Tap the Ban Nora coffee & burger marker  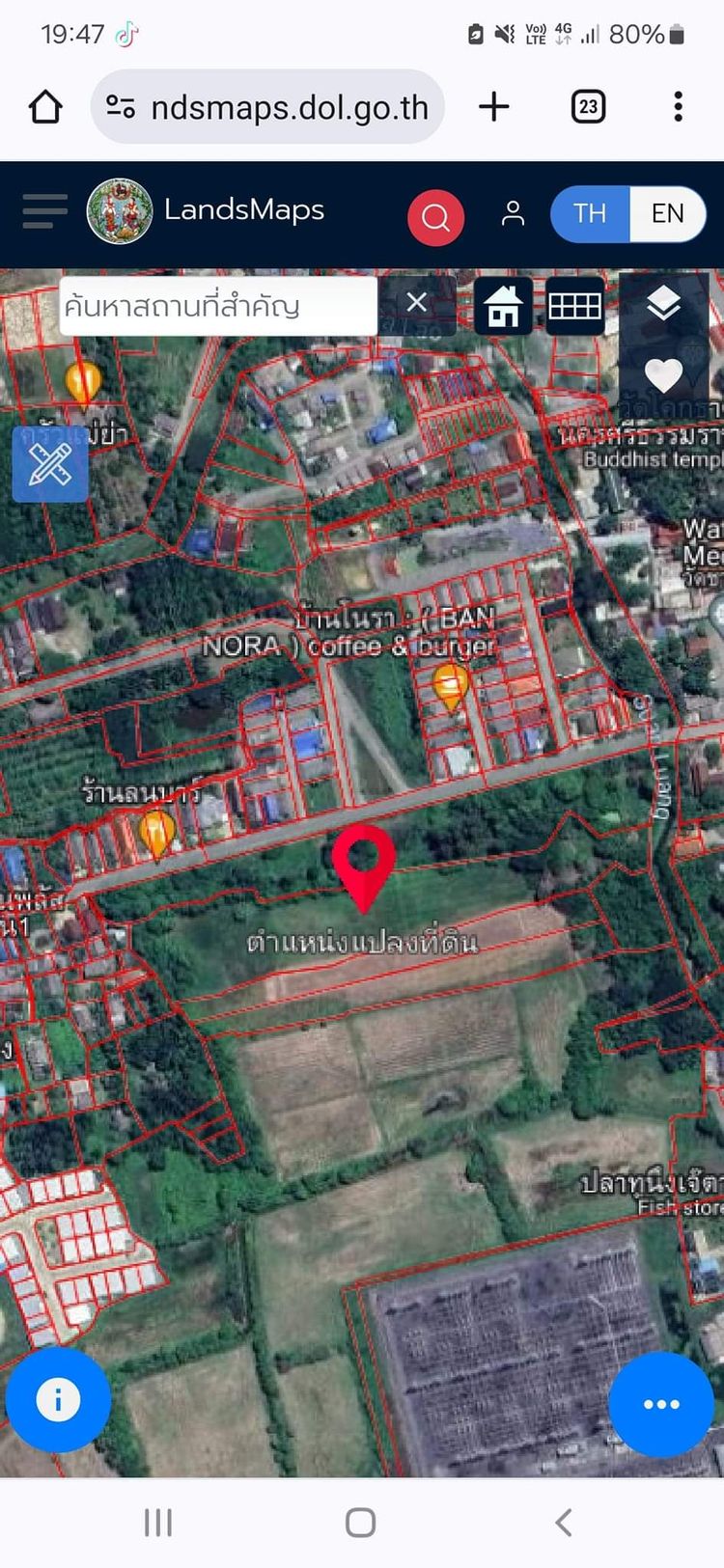point(450,684)
